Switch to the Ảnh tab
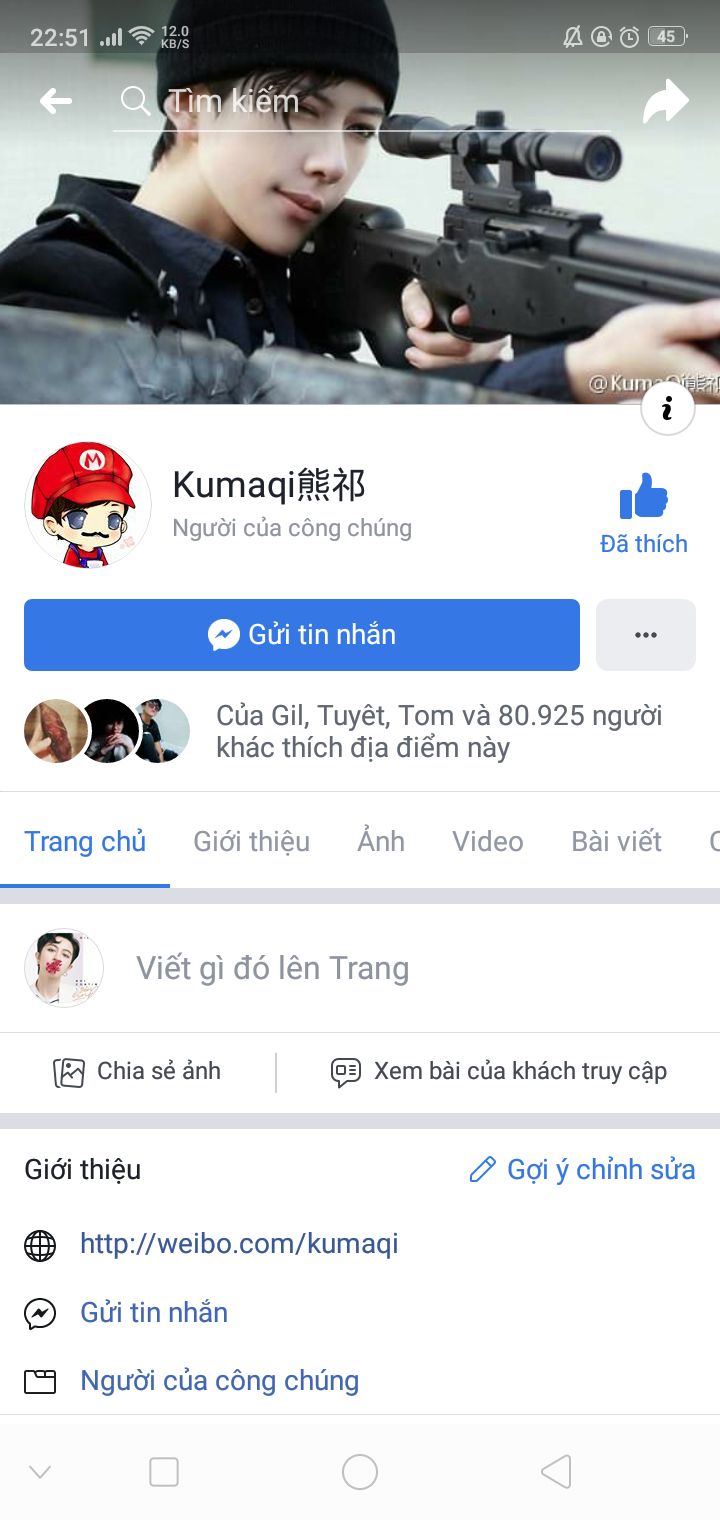Image resolution: width=720 pixels, height=1520 pixels. [381, 842]
